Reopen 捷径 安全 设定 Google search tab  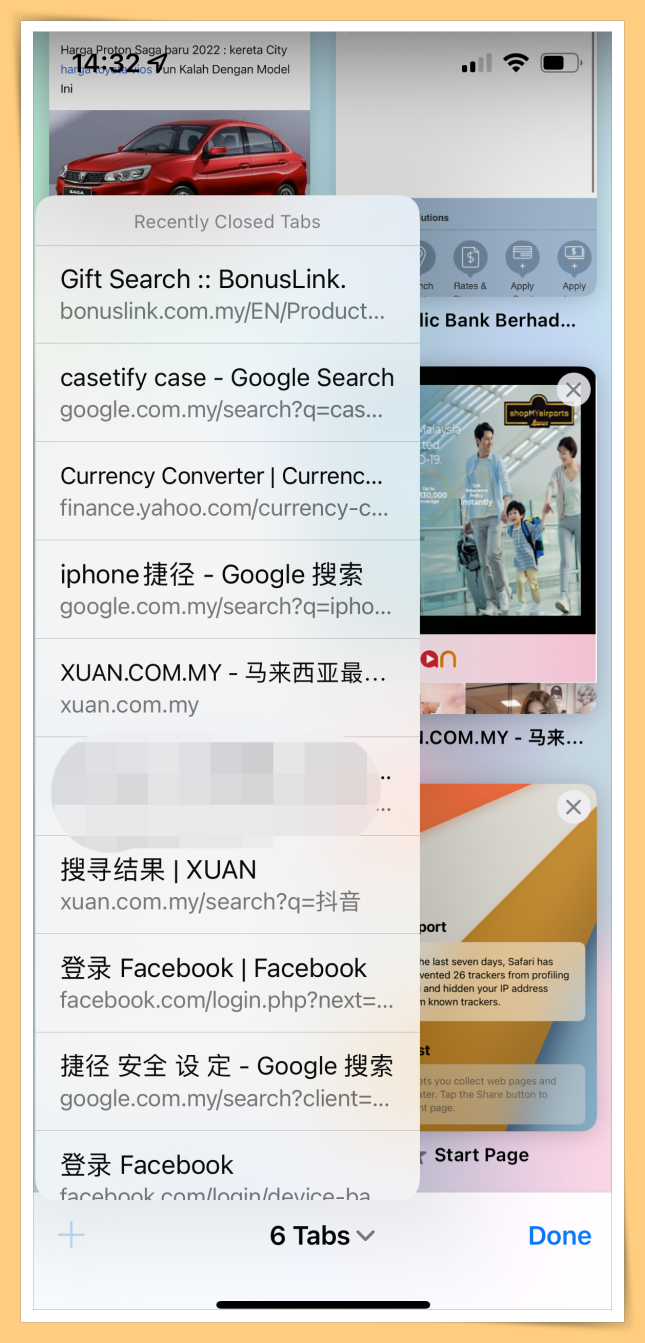pos(226,1080)
